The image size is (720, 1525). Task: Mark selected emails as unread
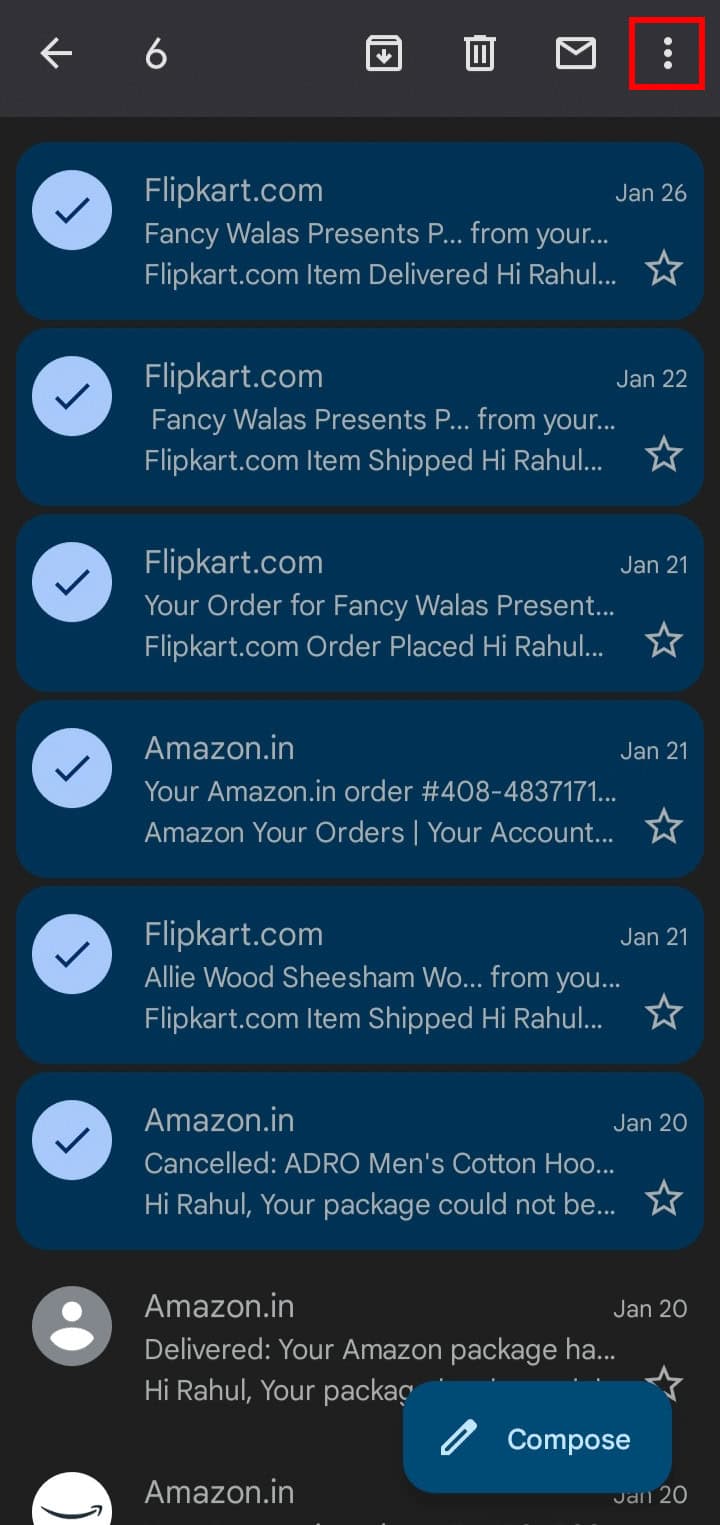[x=576, y=54]
